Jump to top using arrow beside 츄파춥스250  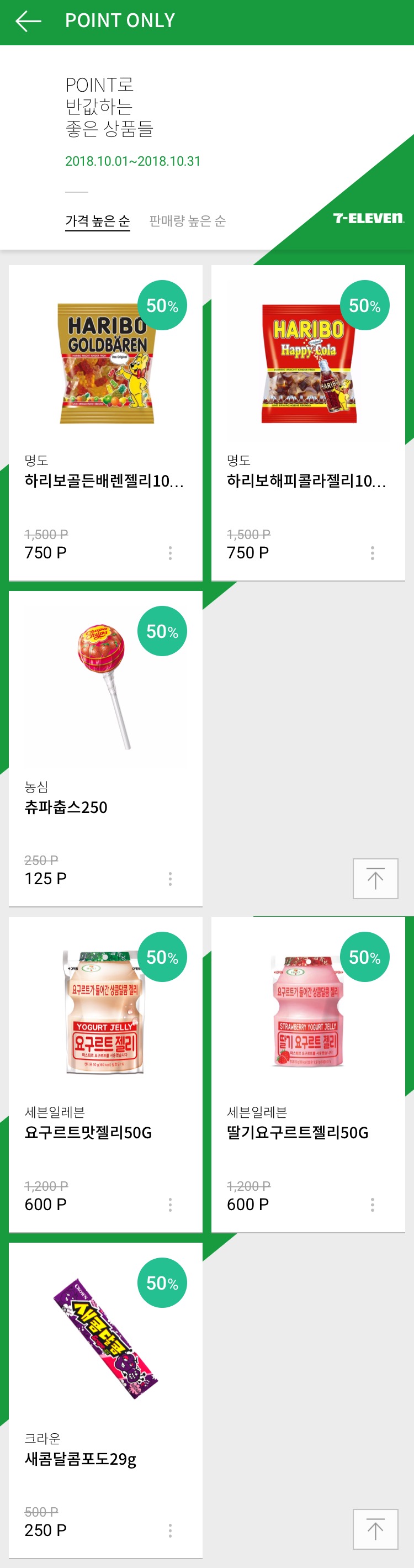point(375,878)
